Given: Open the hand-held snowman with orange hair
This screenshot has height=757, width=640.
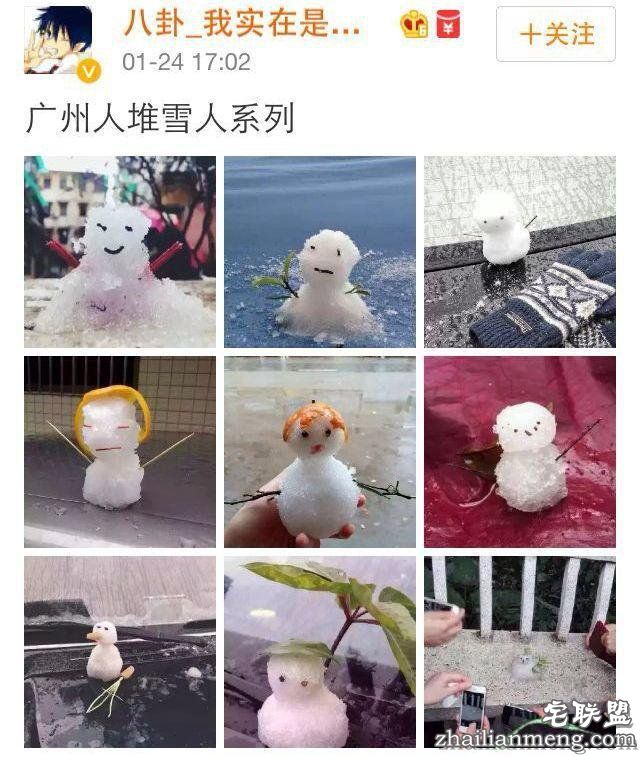Looking at the screenshot, I should pyautogui.click(x=319, y=451).
